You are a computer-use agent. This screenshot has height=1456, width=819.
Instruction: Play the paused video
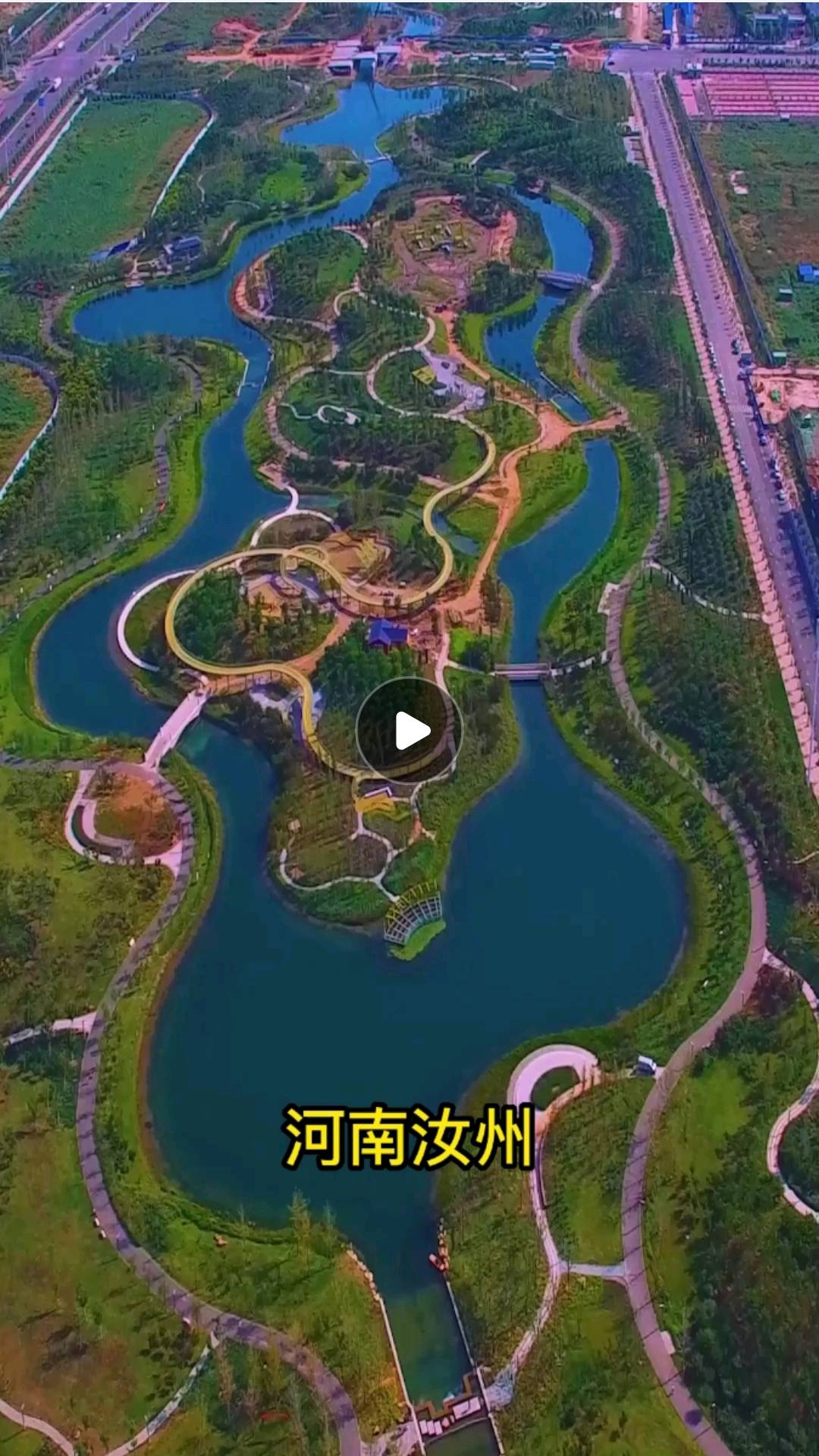point(409,731)
